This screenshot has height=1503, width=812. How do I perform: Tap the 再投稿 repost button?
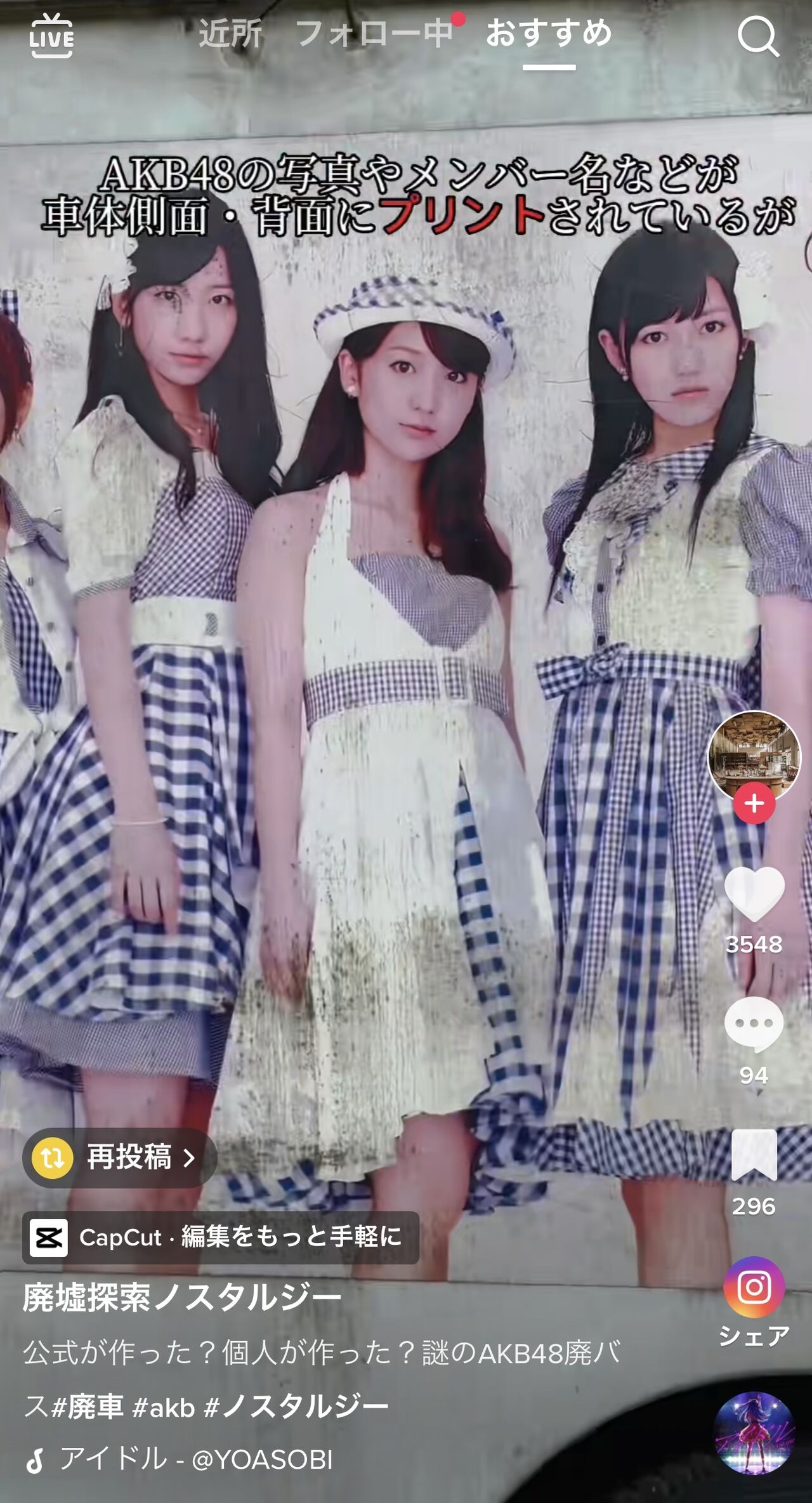pos(120,1158)
